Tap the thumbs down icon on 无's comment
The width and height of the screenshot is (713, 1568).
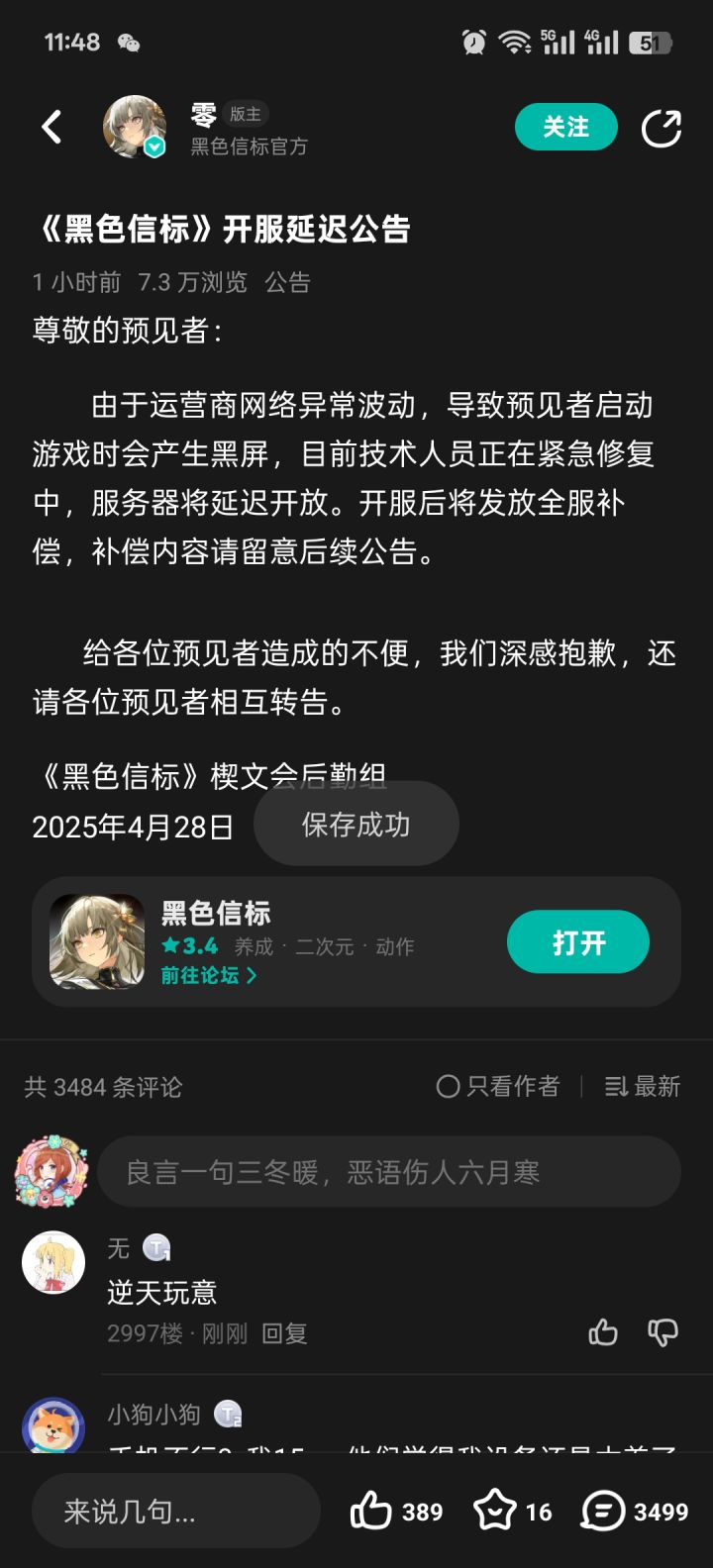pos(665,1333)
